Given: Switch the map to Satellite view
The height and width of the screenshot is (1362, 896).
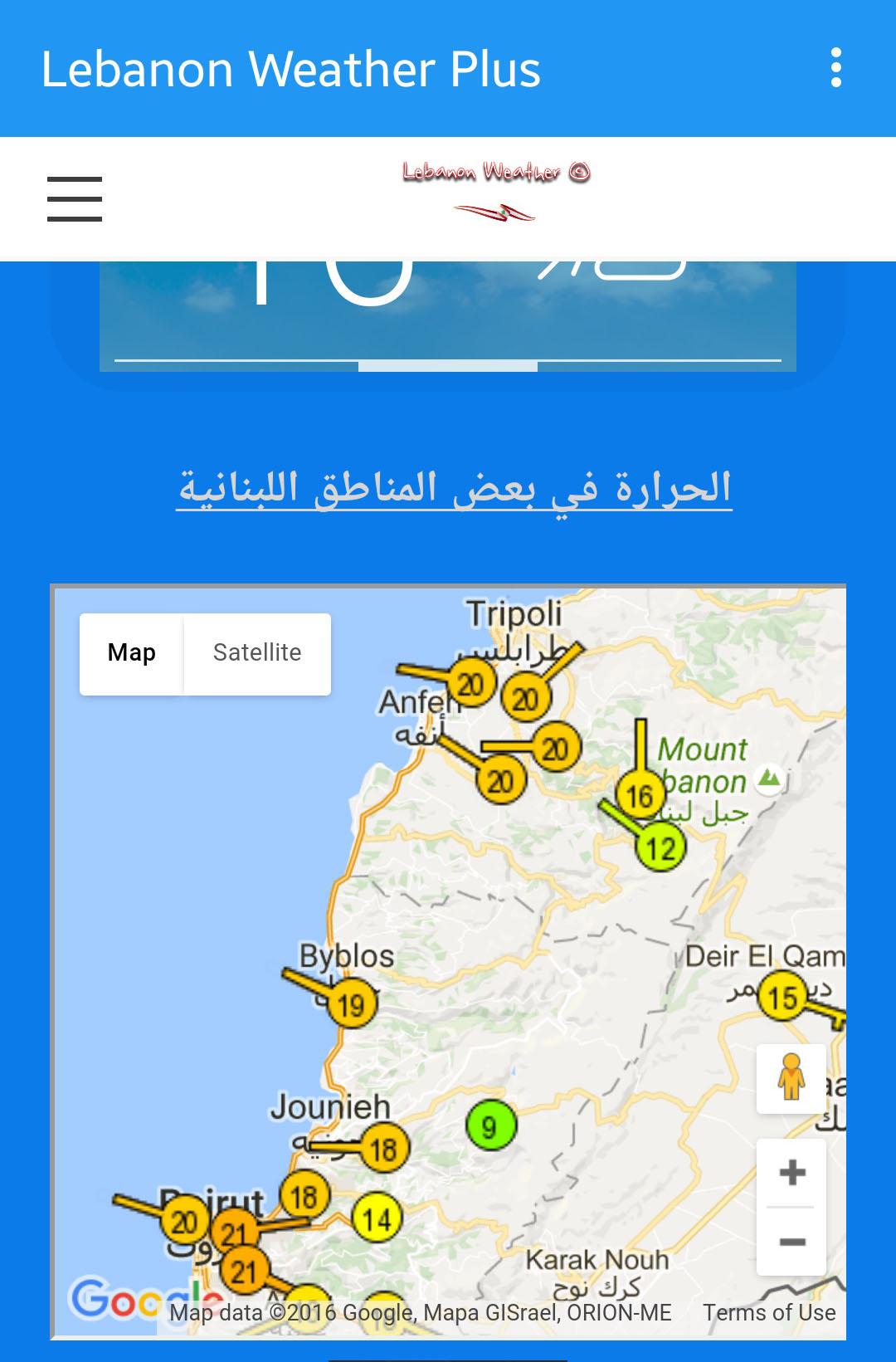Looking at the screenshot, I should click(256, 653).
